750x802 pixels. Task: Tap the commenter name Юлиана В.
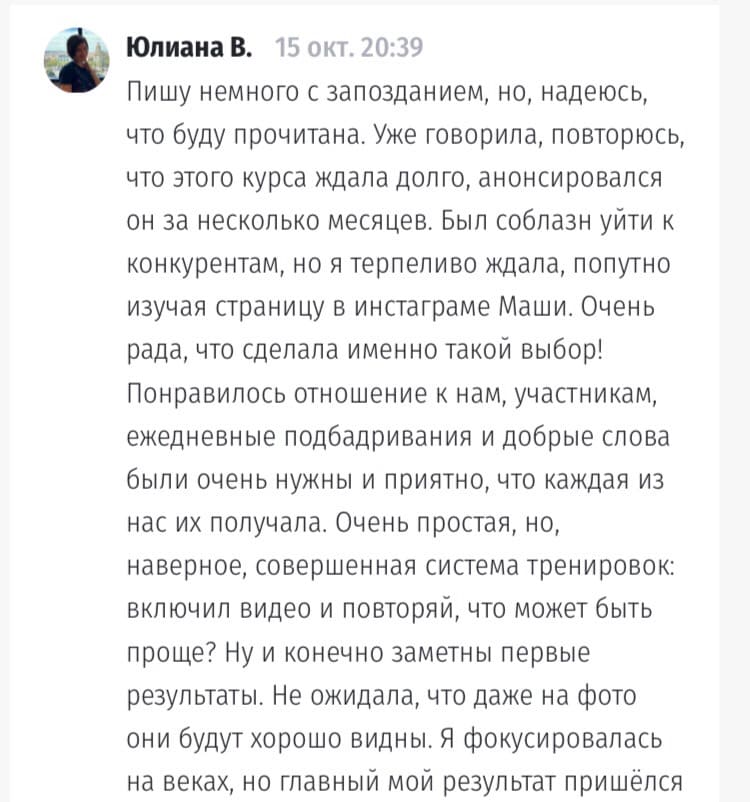pos(190,47)
